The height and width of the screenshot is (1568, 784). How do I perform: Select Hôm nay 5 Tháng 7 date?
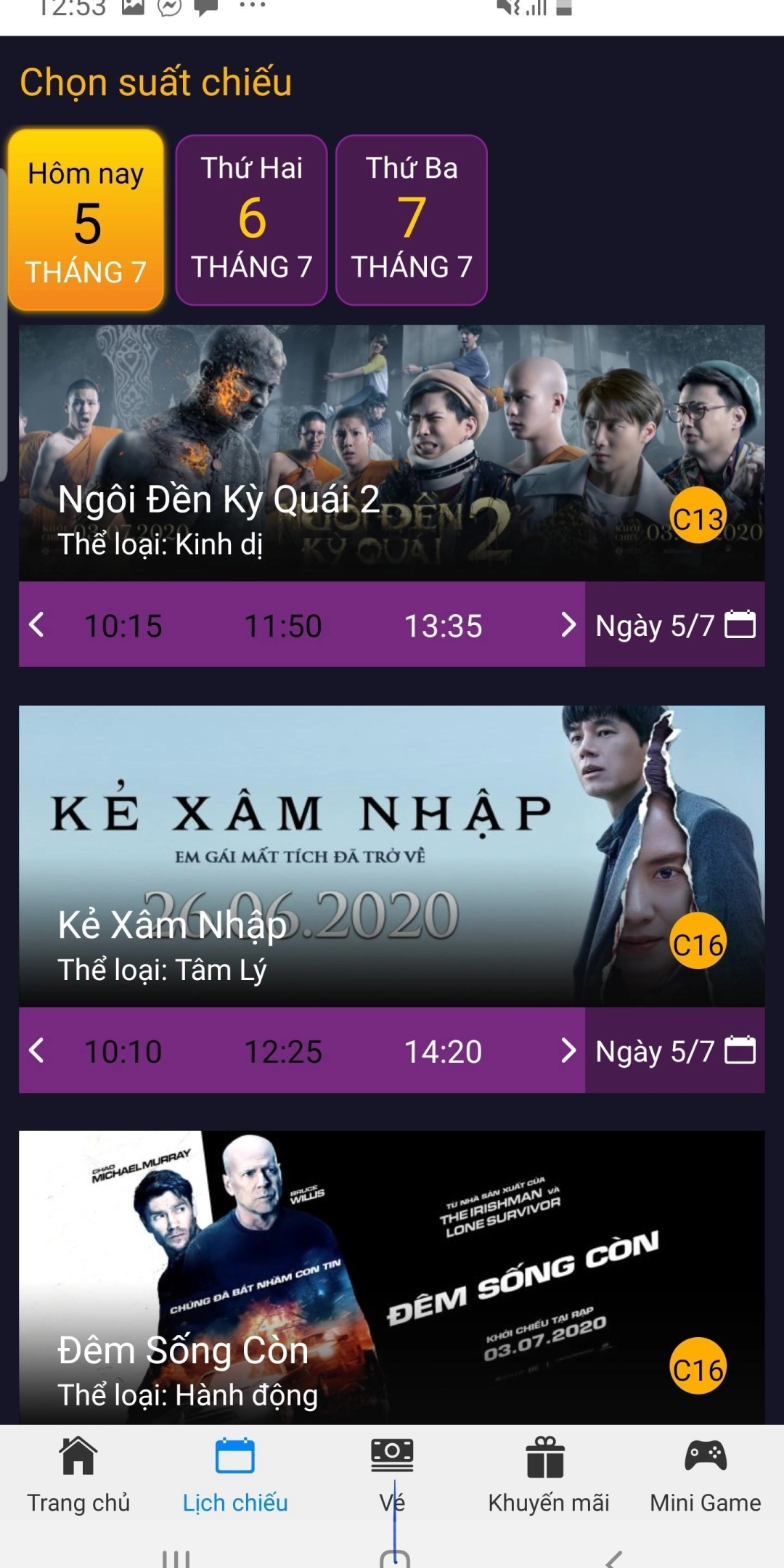tap(86, 221)
